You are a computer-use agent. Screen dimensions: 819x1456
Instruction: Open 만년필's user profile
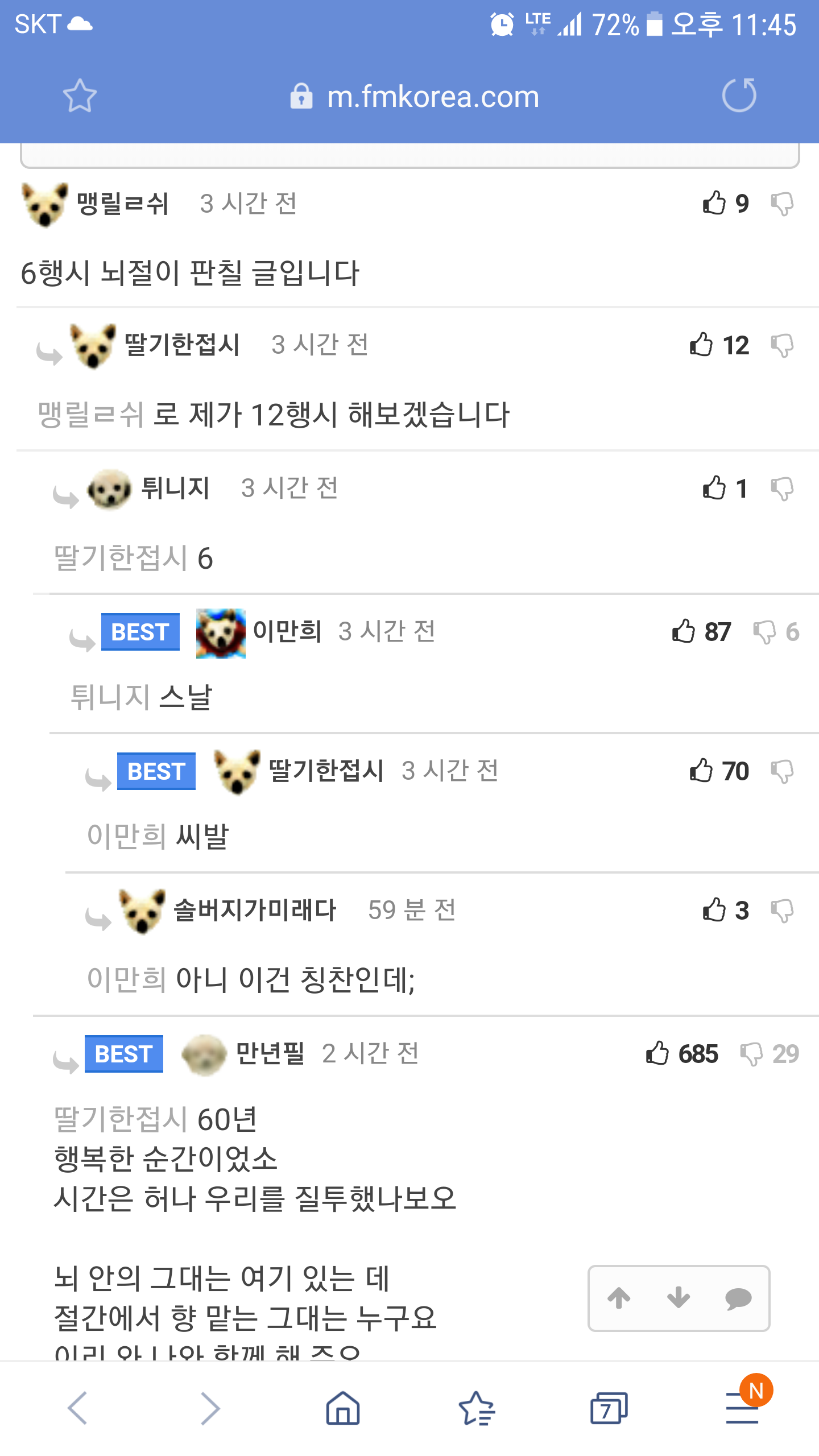pyautogui.click(x=270, y=1053)
